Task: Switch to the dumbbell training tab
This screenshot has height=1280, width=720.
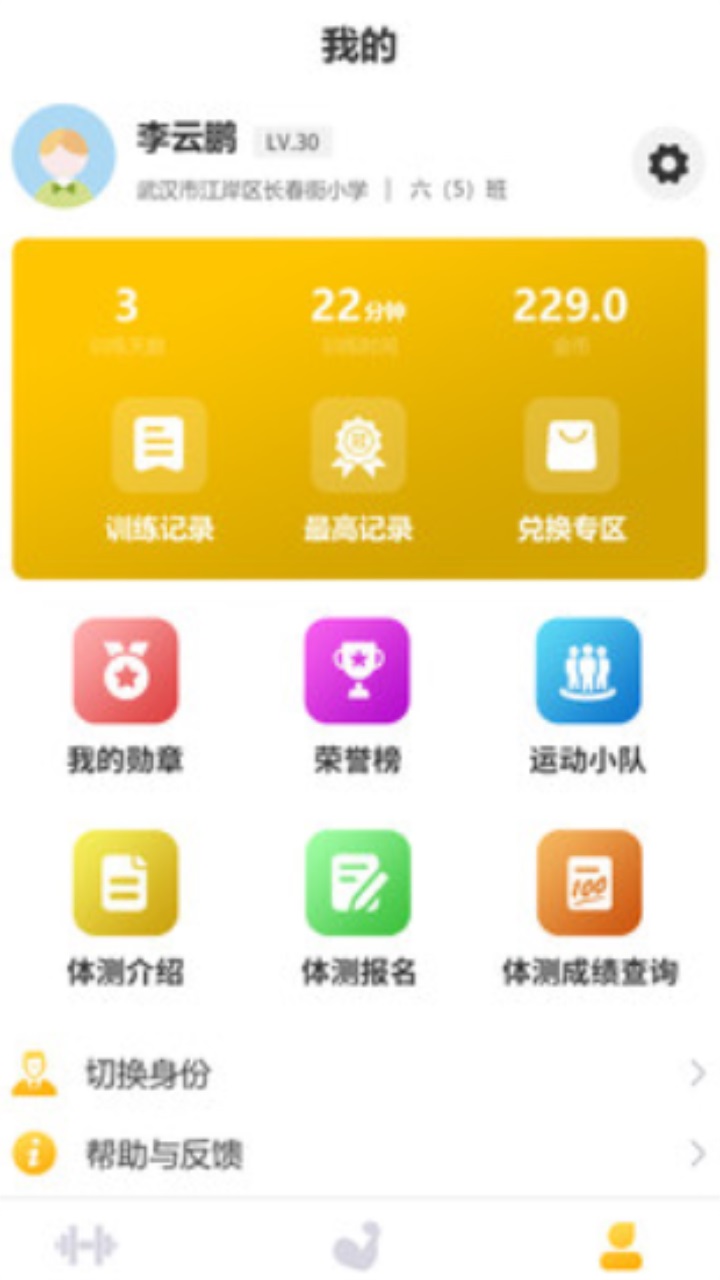Action: click(x=86, y=1246)
